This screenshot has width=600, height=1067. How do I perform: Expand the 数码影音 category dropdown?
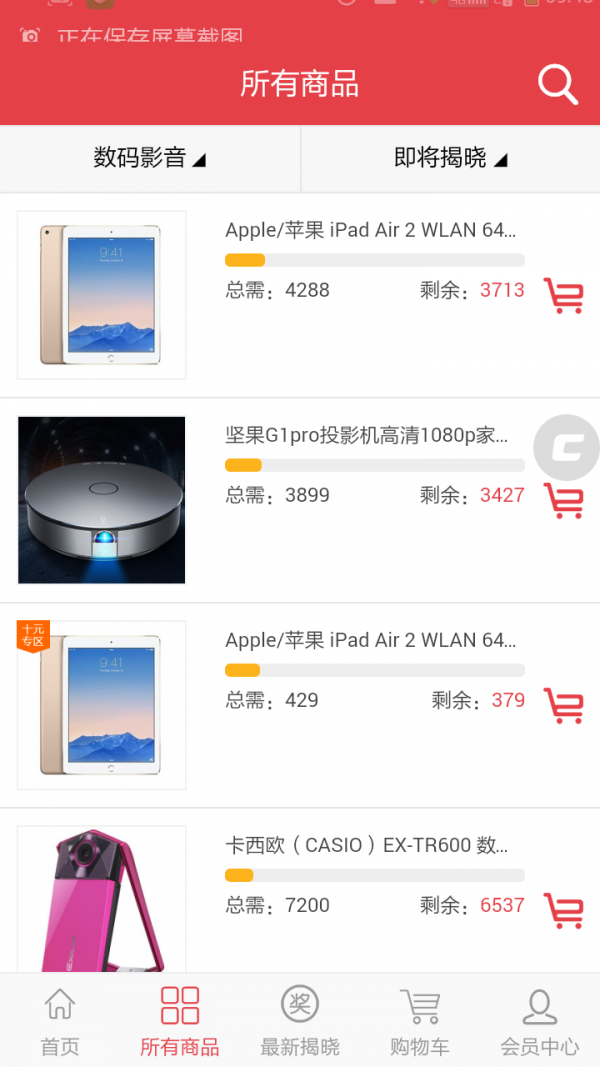pos(150,158)
